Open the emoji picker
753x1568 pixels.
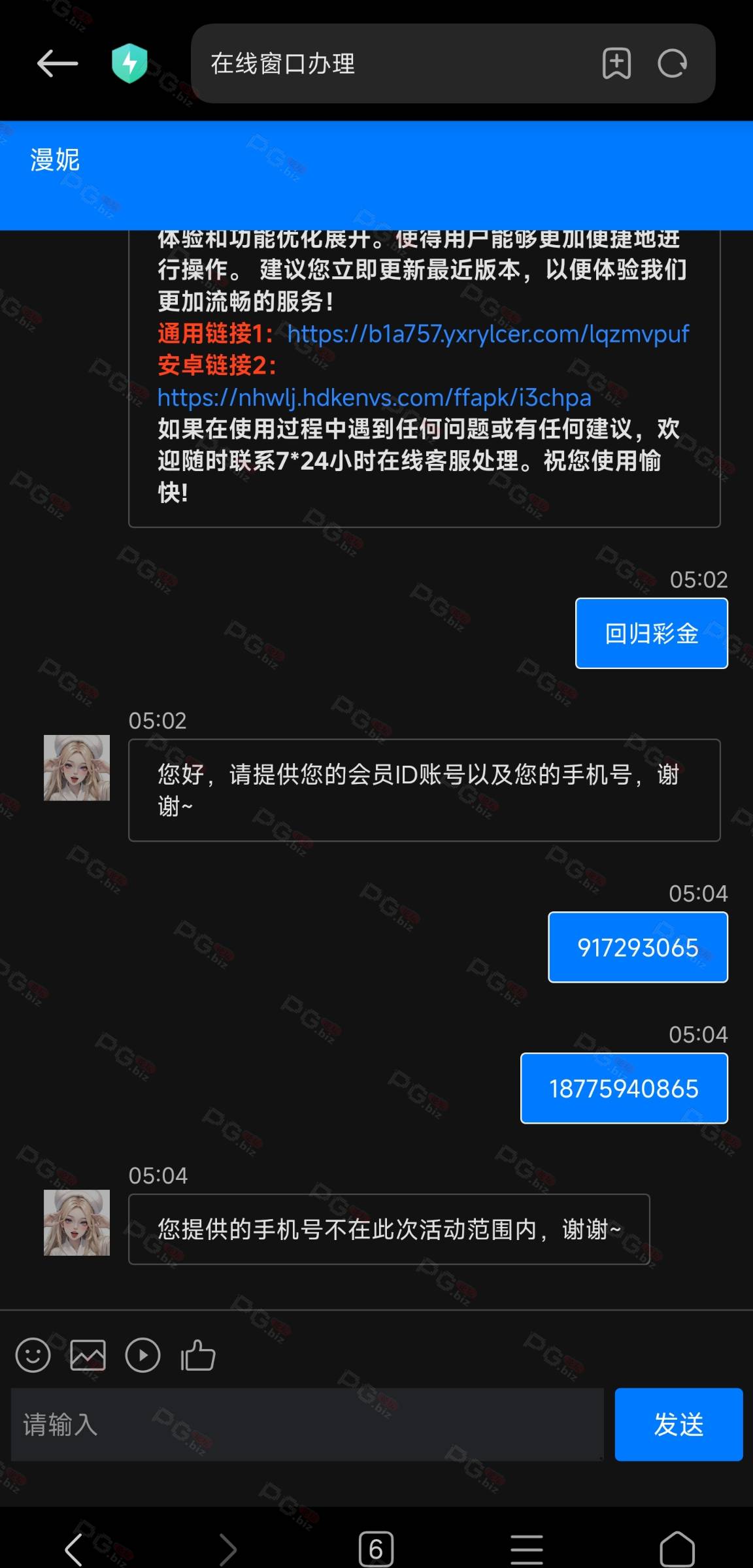point(33,1355)
